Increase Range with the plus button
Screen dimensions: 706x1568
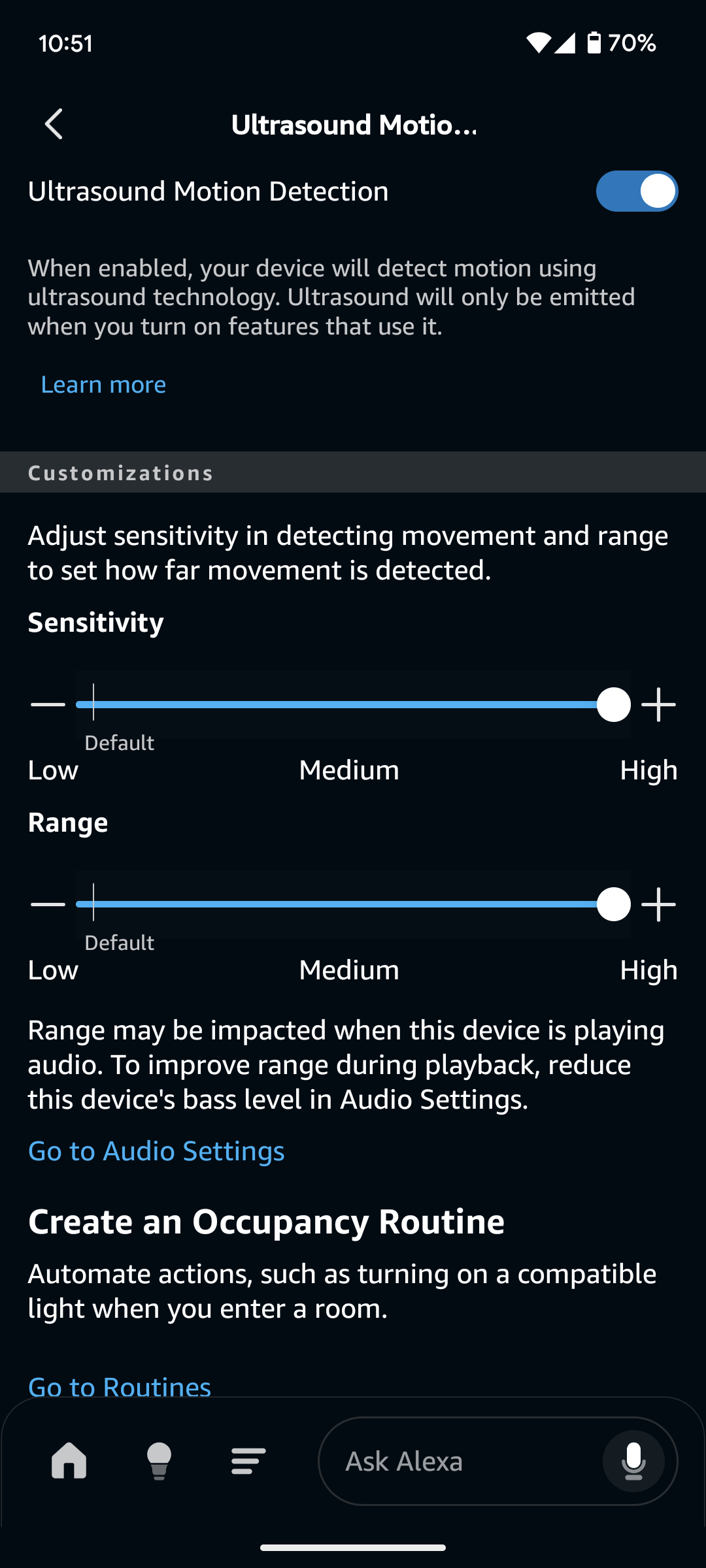click(658, 905)
